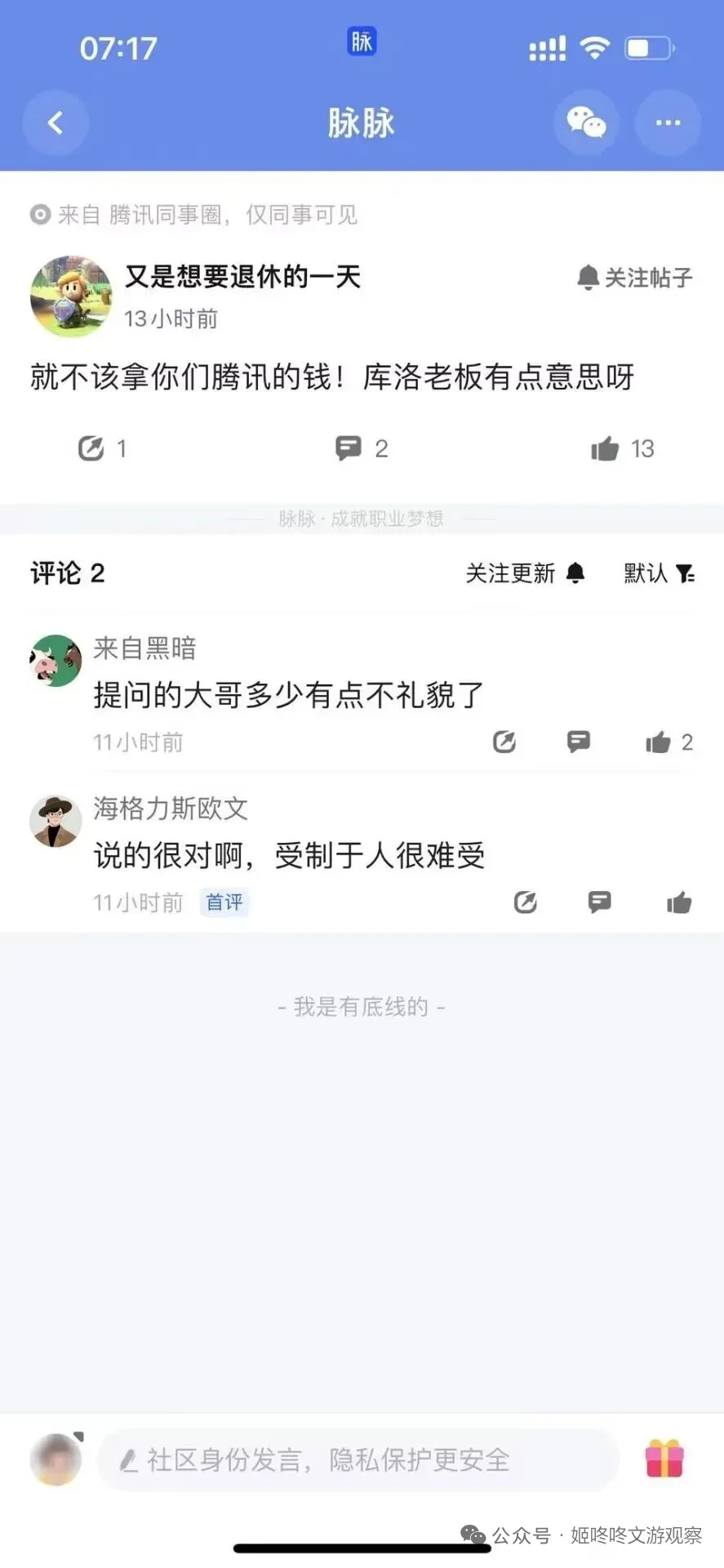Like the main post with 13 likes

coord(606,448)
